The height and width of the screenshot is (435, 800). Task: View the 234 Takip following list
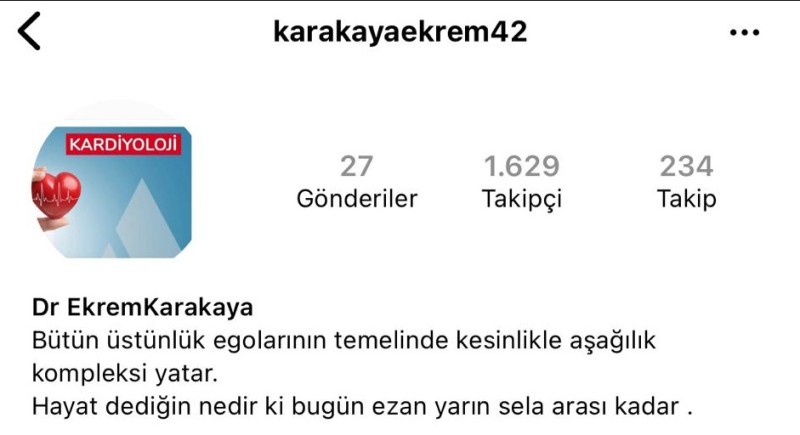686,181
